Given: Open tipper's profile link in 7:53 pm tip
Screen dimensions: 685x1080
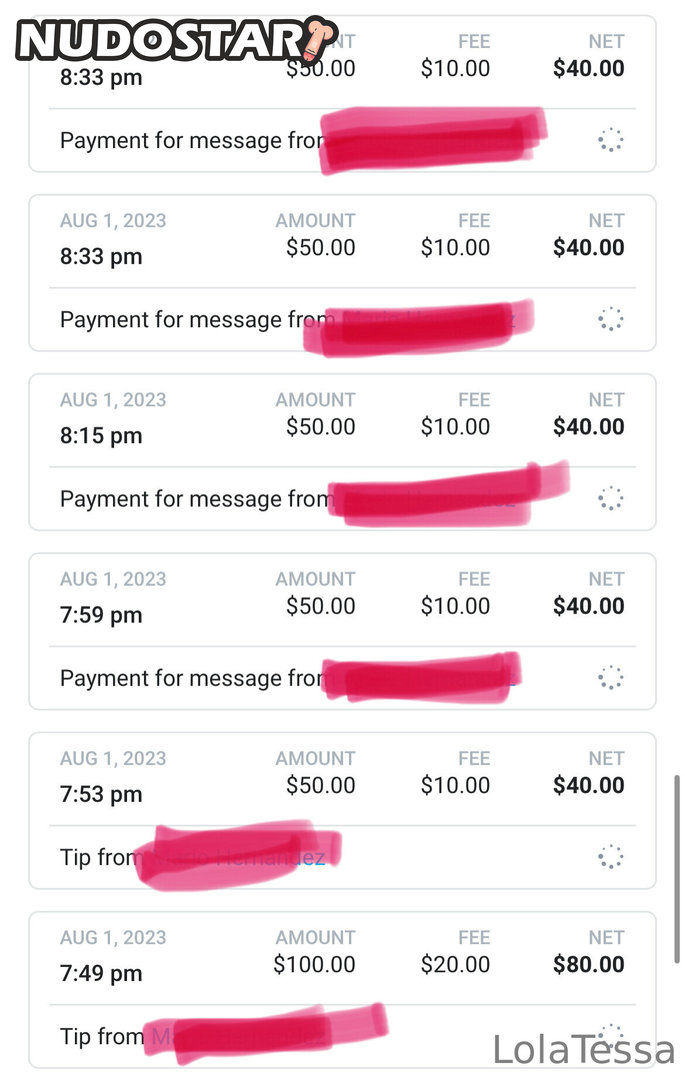Looking at the screenshot, I should click(238, 857).
